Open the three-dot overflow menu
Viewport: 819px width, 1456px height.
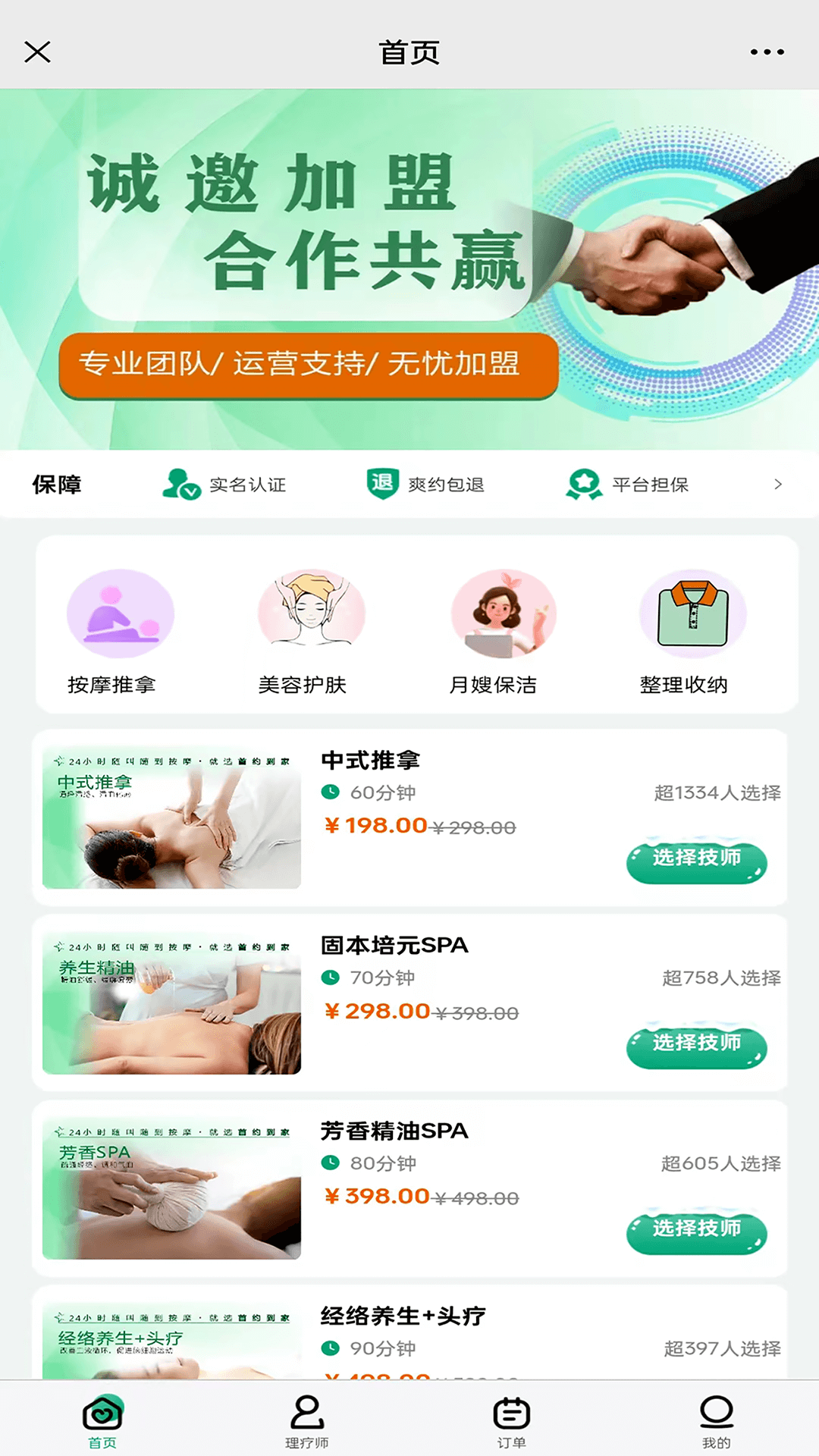[x=767, y=52]
